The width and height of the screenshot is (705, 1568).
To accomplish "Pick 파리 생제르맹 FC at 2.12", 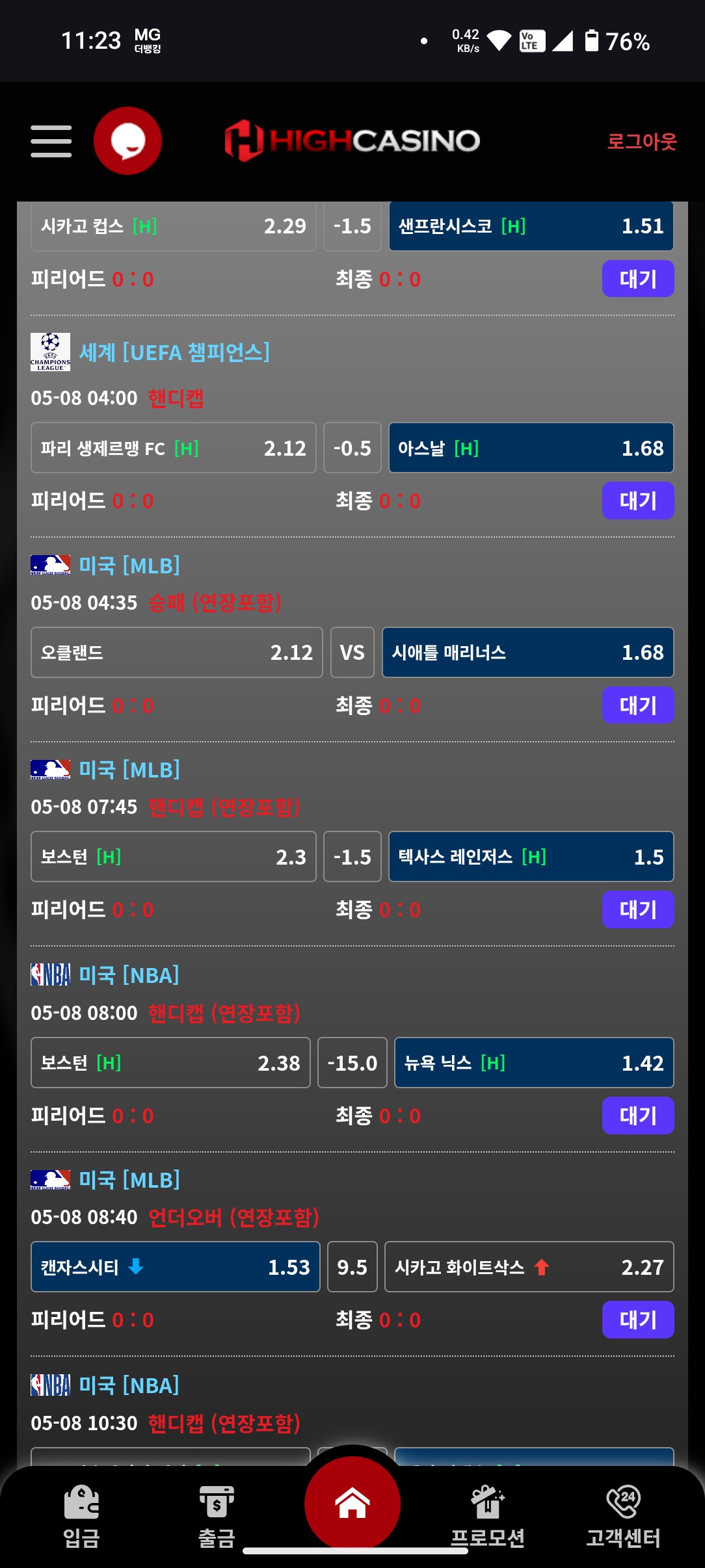I will [173, 448].
